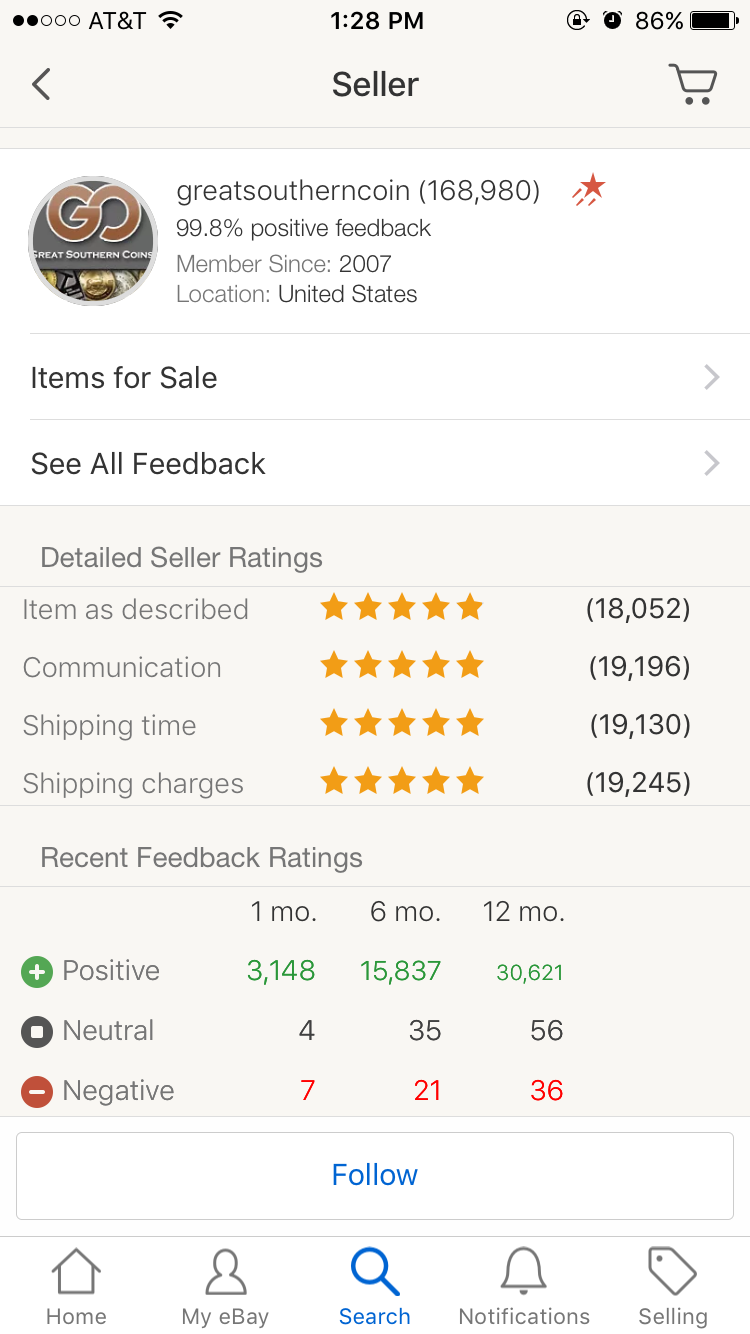
Task: Open Items for Sale
Action: click(x=375, y=377)
